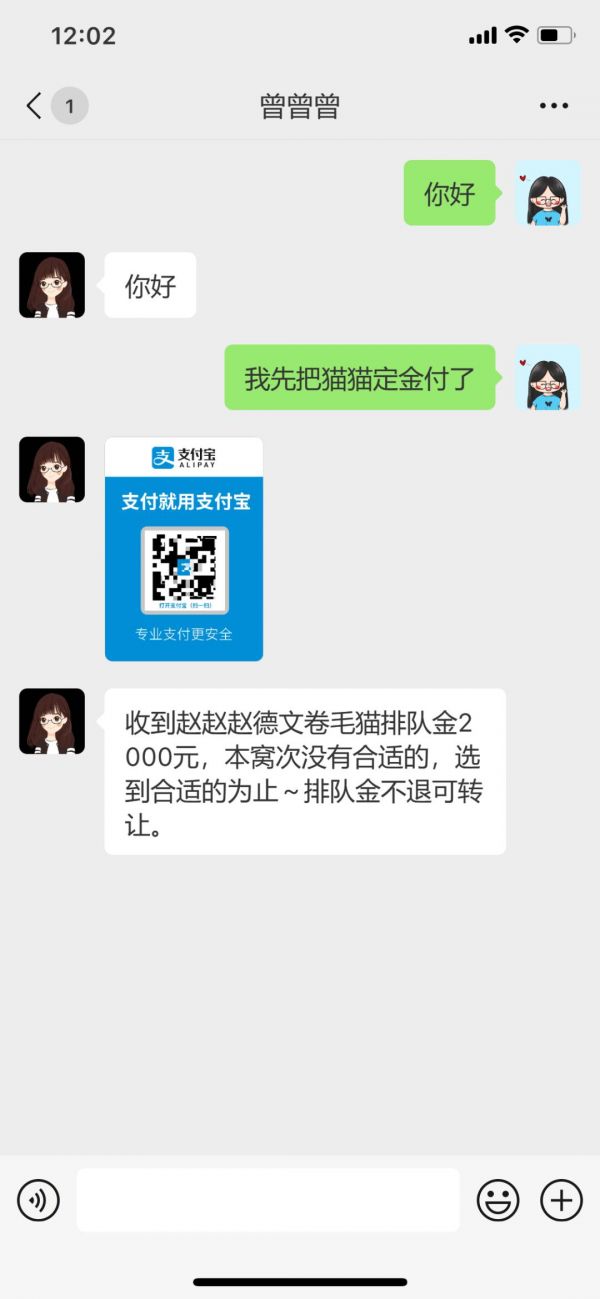
Task: Open the plus attachments menu
Action: 561,1200
